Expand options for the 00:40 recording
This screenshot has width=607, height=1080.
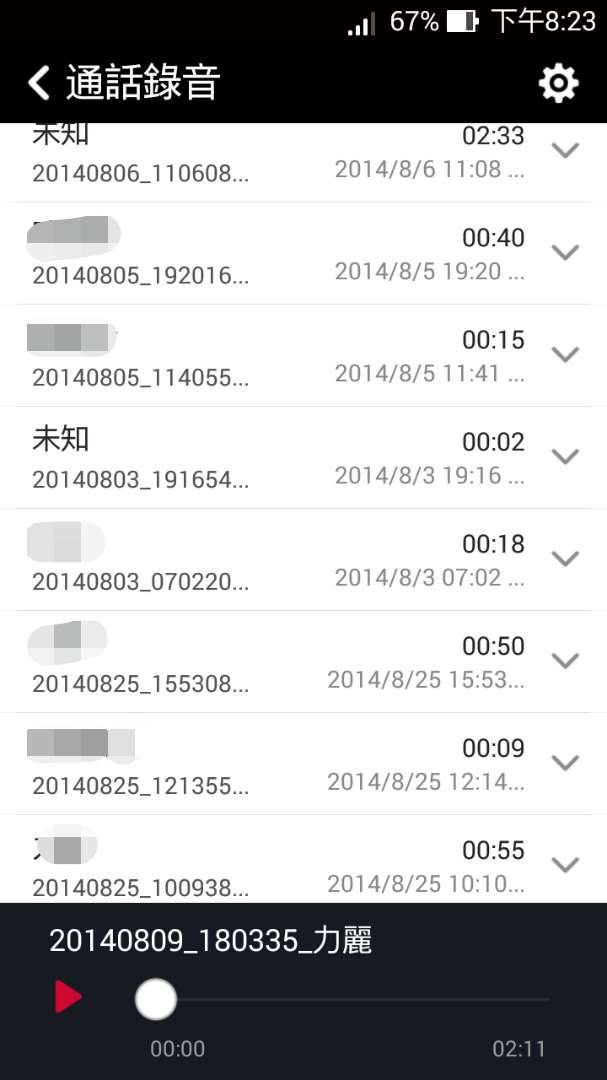point(566,252)
